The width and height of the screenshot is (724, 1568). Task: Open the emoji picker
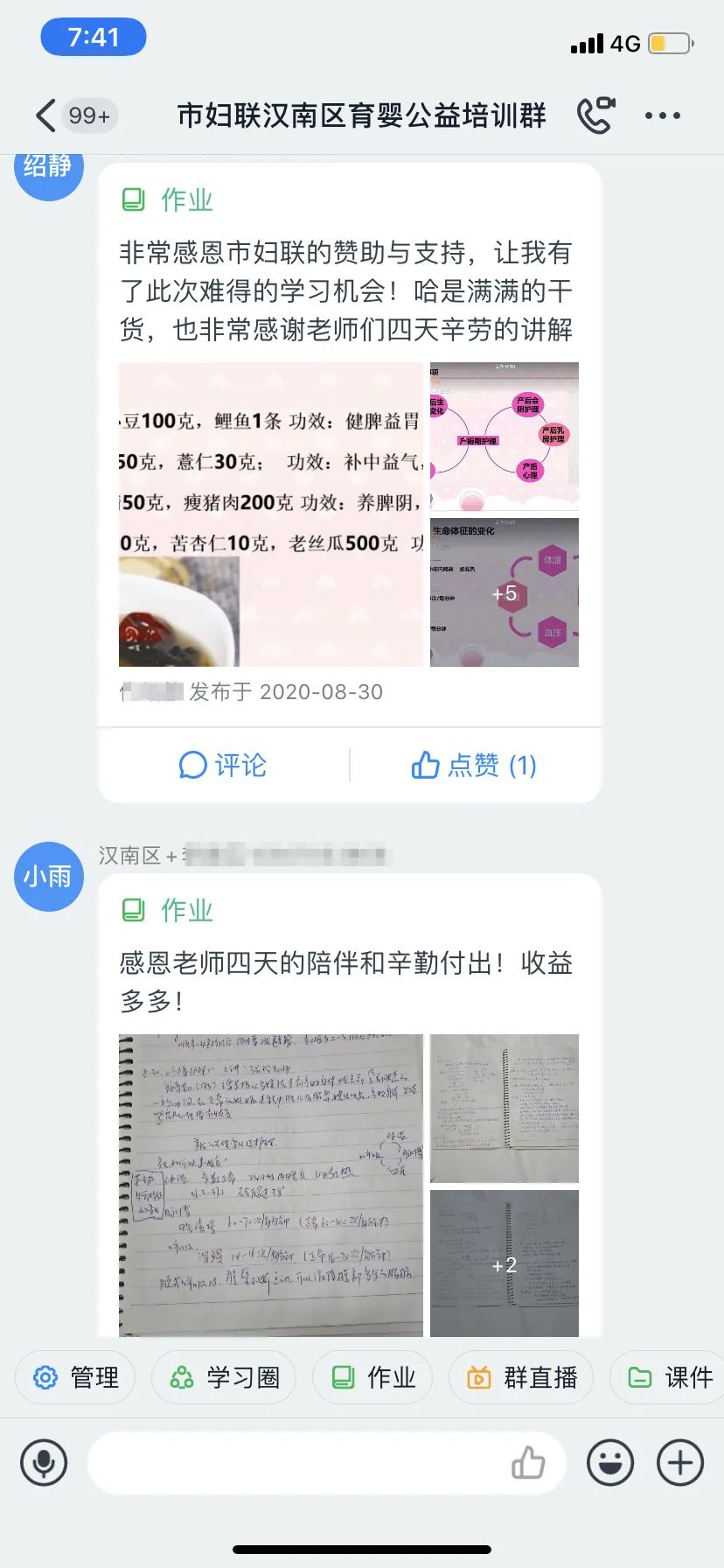(x=609, y=1462)
